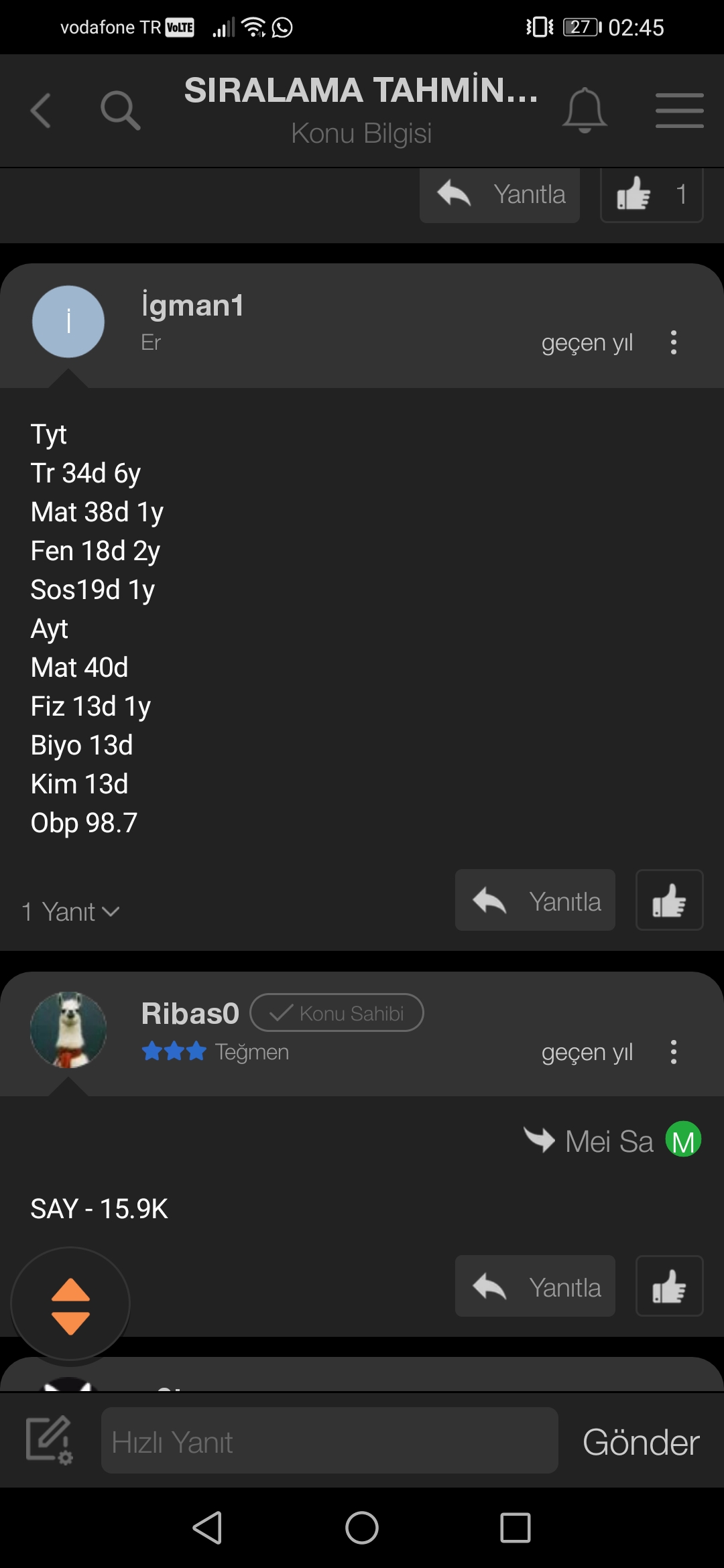This screenshot has height=1568, width=724.
Task: Open the notifications bell
Action: coord(585,111)
